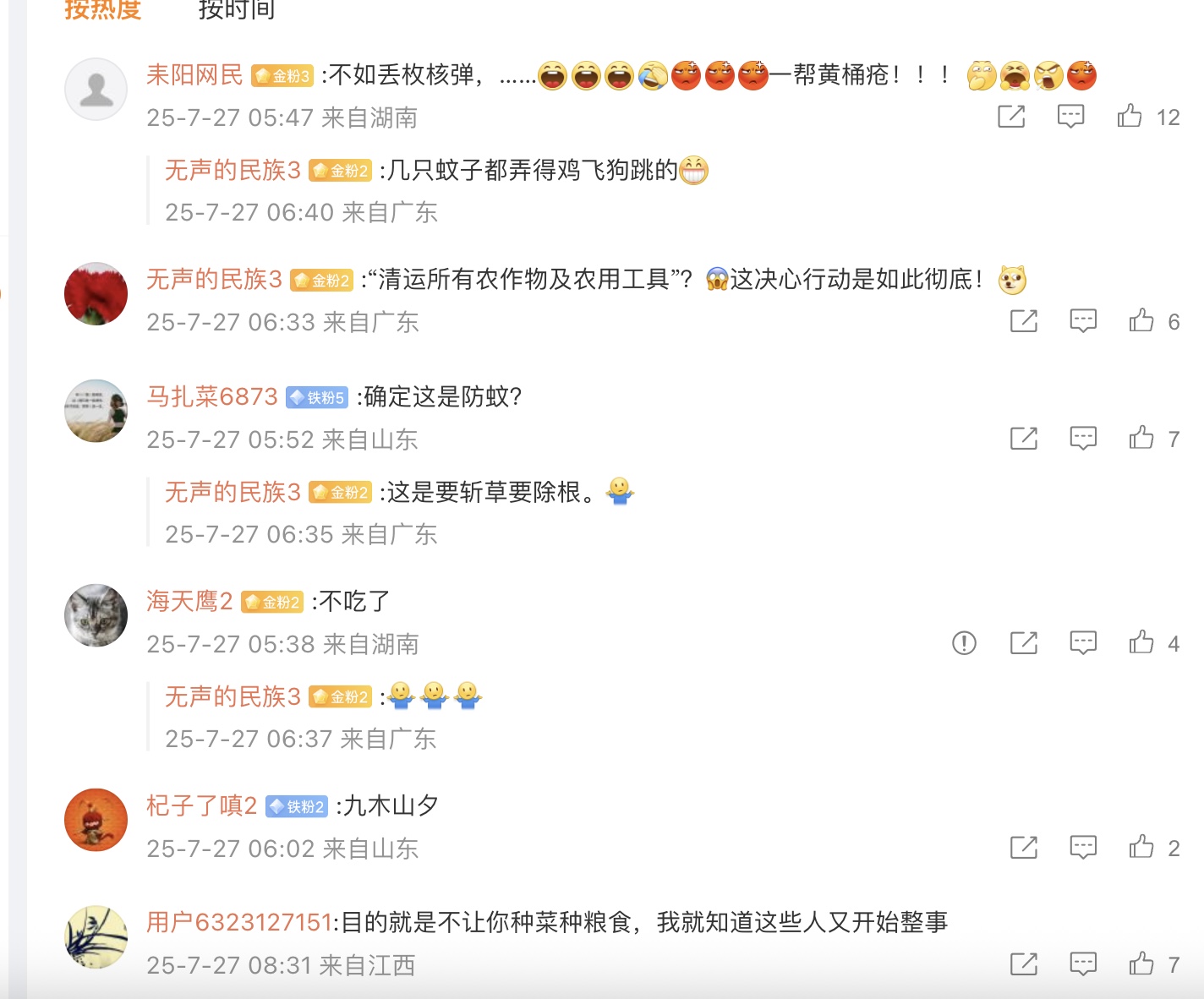
Task: Open 海天鹰2's profile name
Action: (x=189, y=601)
